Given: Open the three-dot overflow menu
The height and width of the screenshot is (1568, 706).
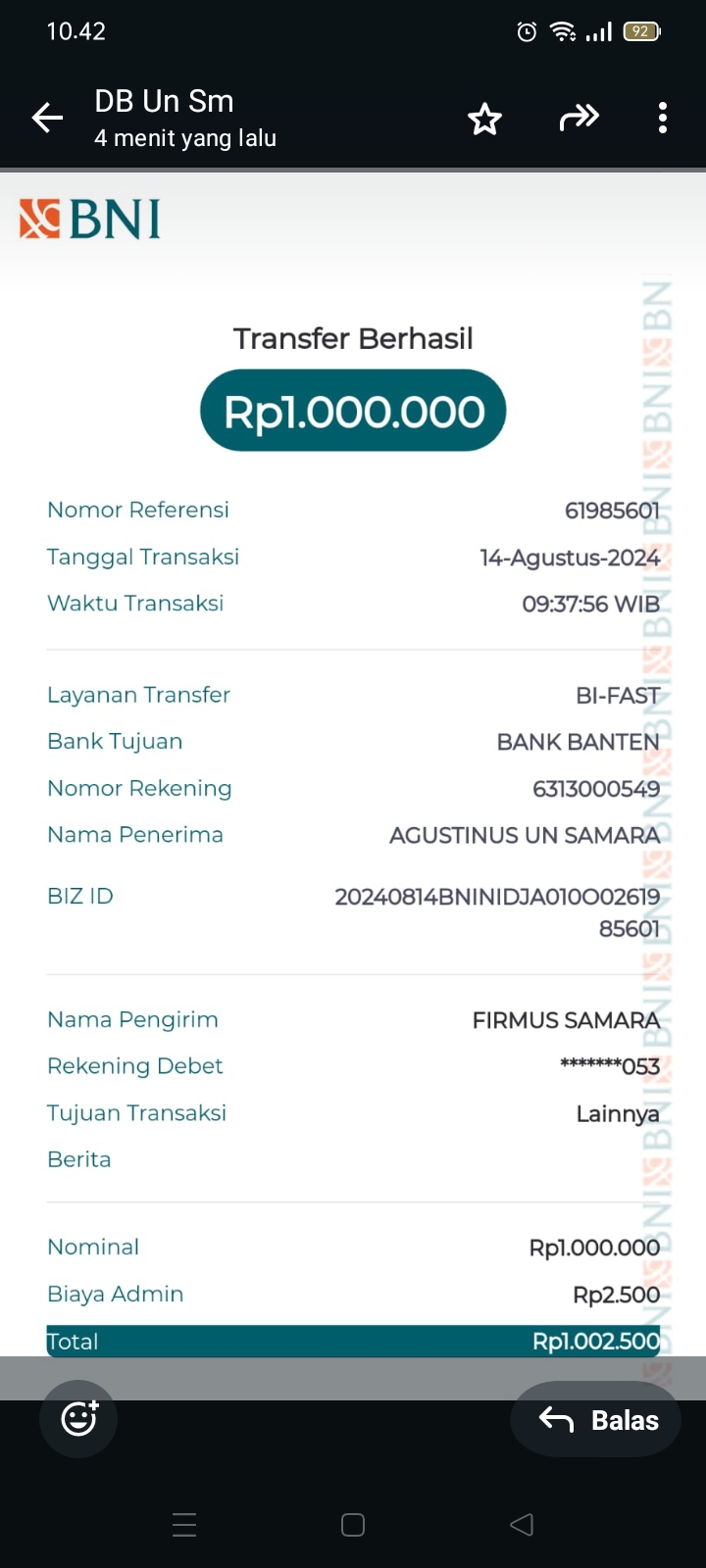Looking at the screenshot, I should pyautogui.click(x=663, y=119).
